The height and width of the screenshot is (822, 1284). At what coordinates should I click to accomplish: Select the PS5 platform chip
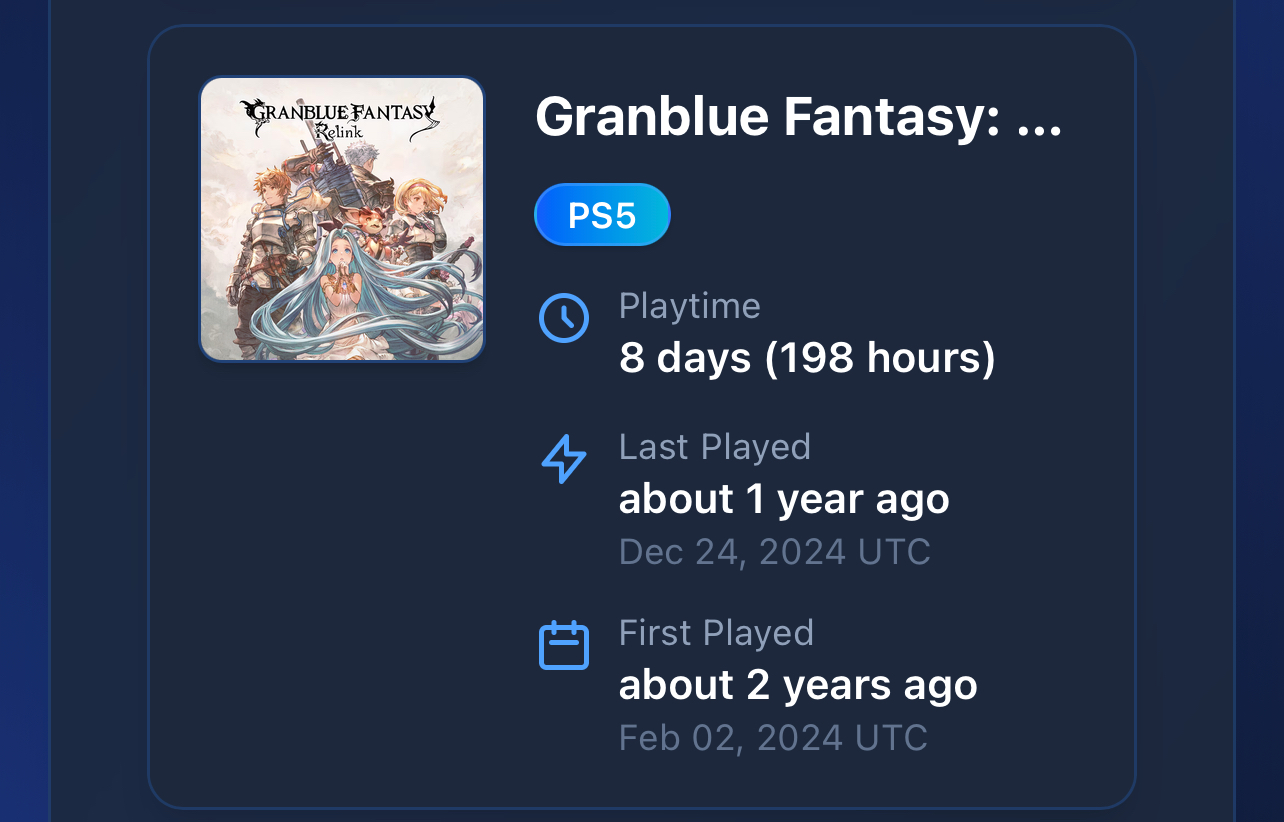pyautogui.click(x=602, y=215)
